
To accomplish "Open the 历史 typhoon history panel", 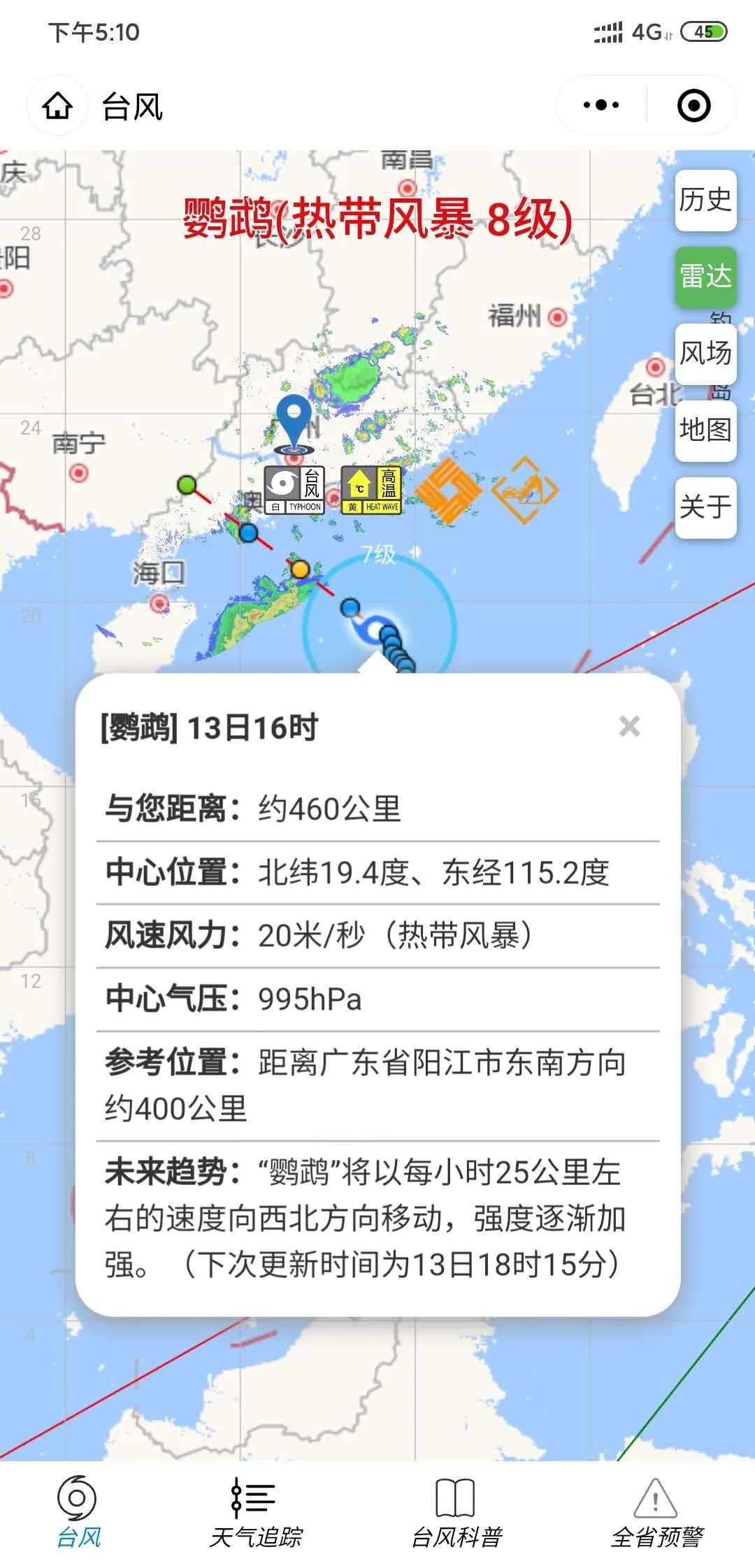I will click(x=705, y=201).
